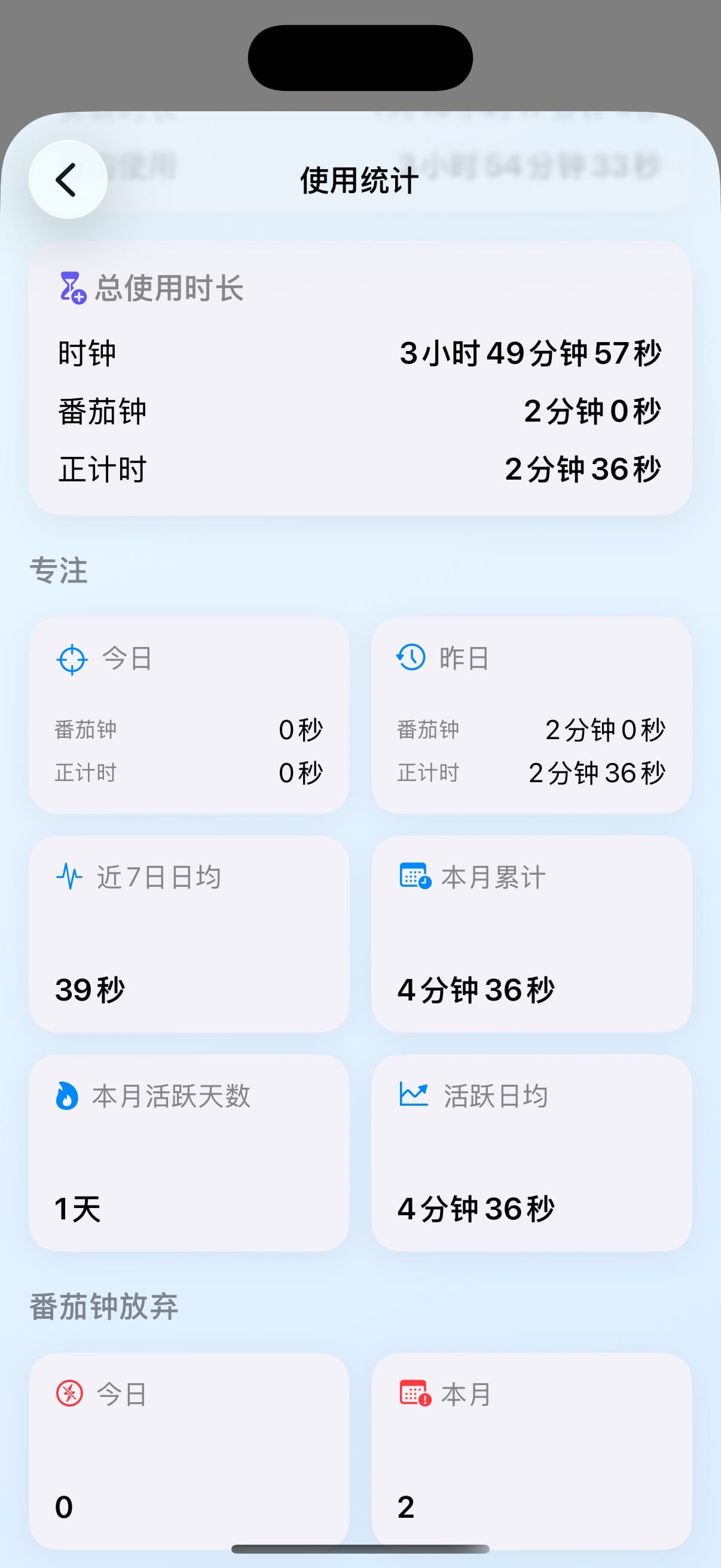Click the hourglass icon beside 总使用时长
The width and height of the screenshot is (721, 1568).
[x=71, y=288]
